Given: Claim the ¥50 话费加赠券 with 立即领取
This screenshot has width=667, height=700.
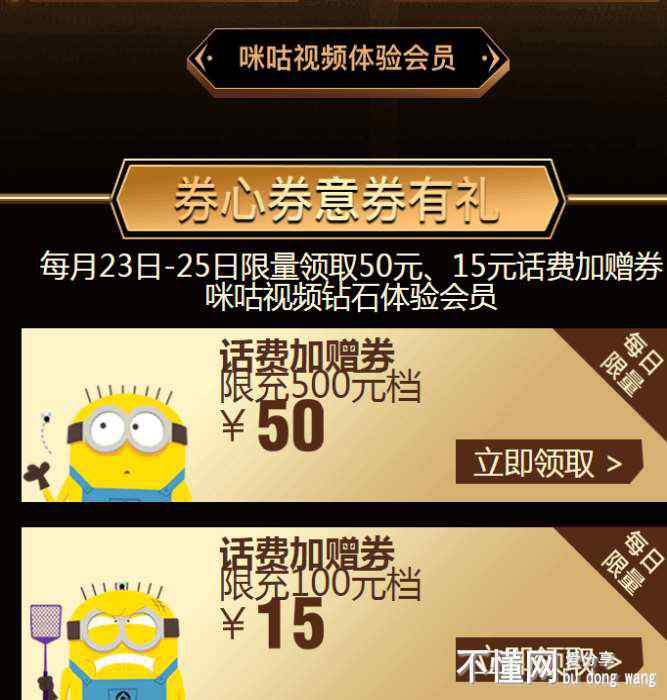Looking at the screenshot, I should (x=548, y=463).
